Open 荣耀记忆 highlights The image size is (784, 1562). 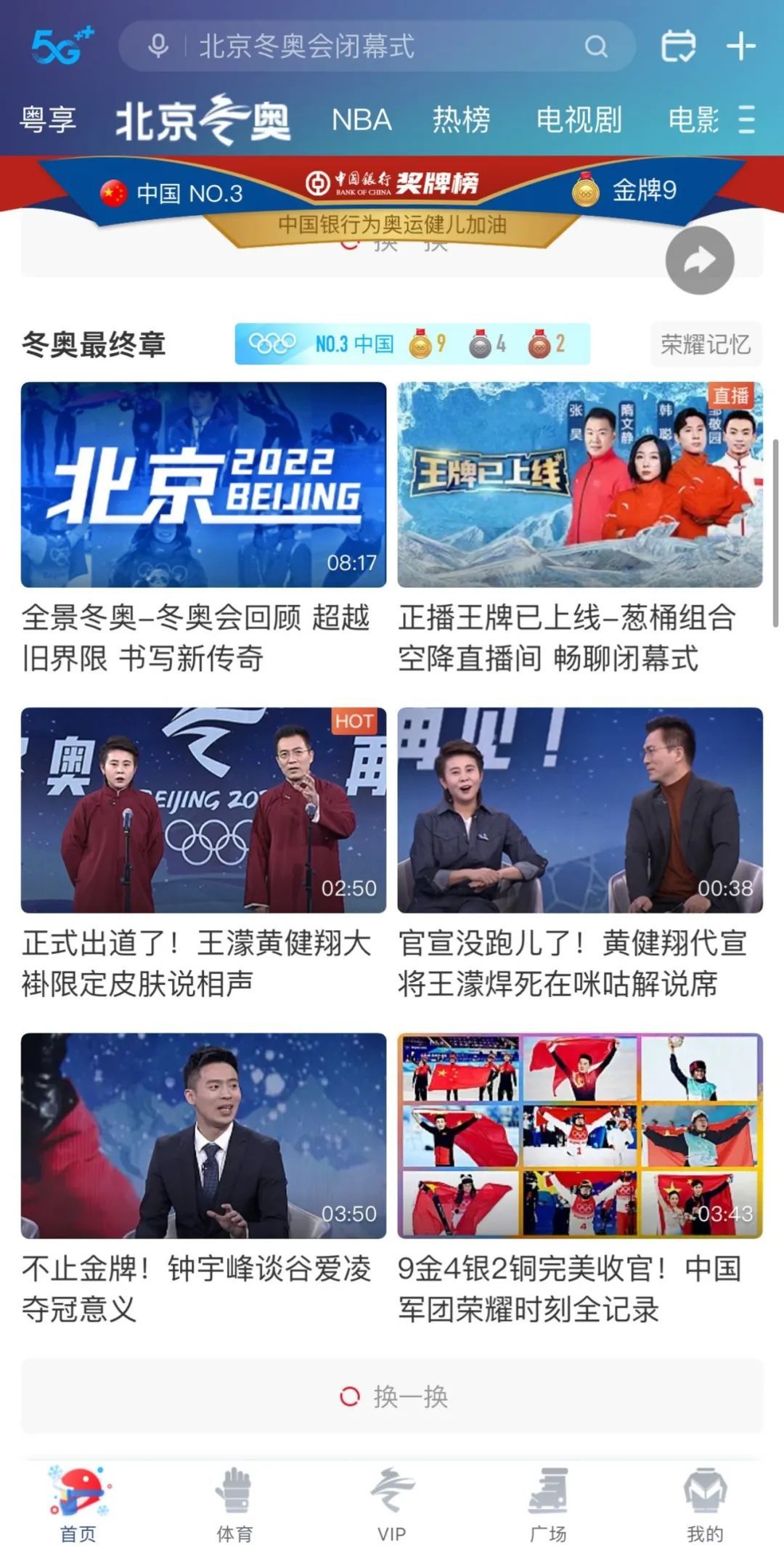[x=706, y=345]
